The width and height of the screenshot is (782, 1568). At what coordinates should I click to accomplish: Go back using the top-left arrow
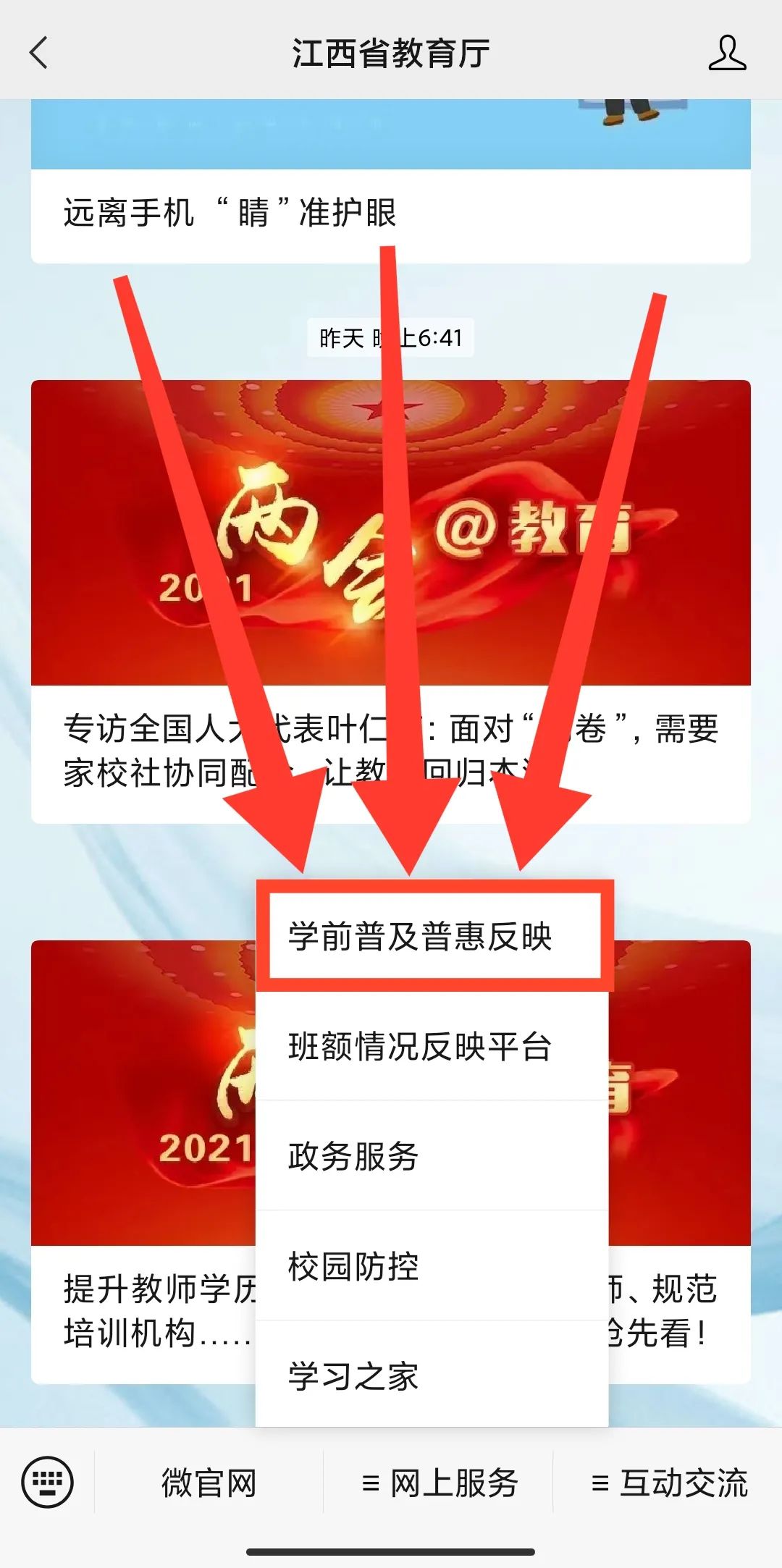39,53
